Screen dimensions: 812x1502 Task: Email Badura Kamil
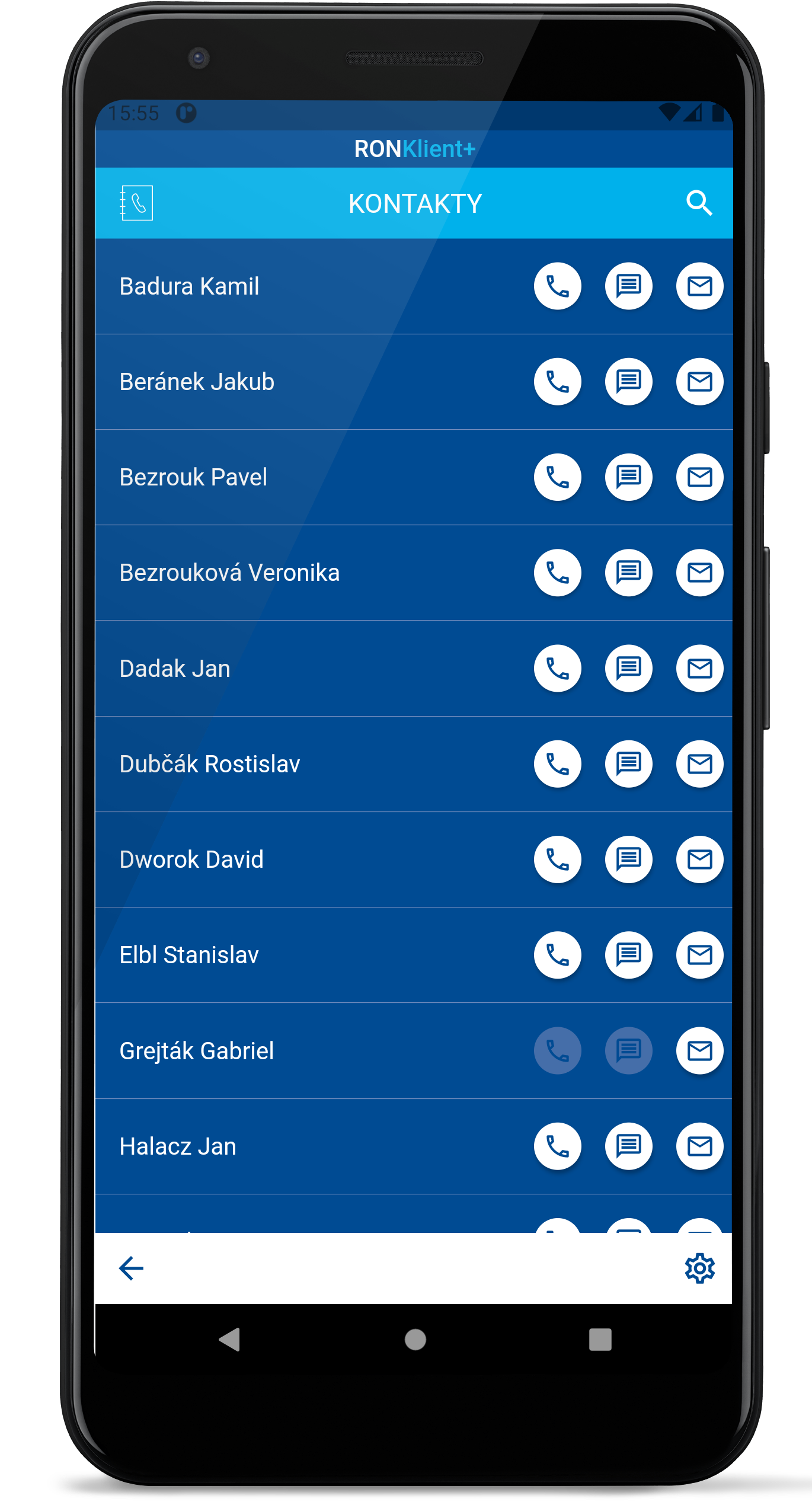coord(699,286)
